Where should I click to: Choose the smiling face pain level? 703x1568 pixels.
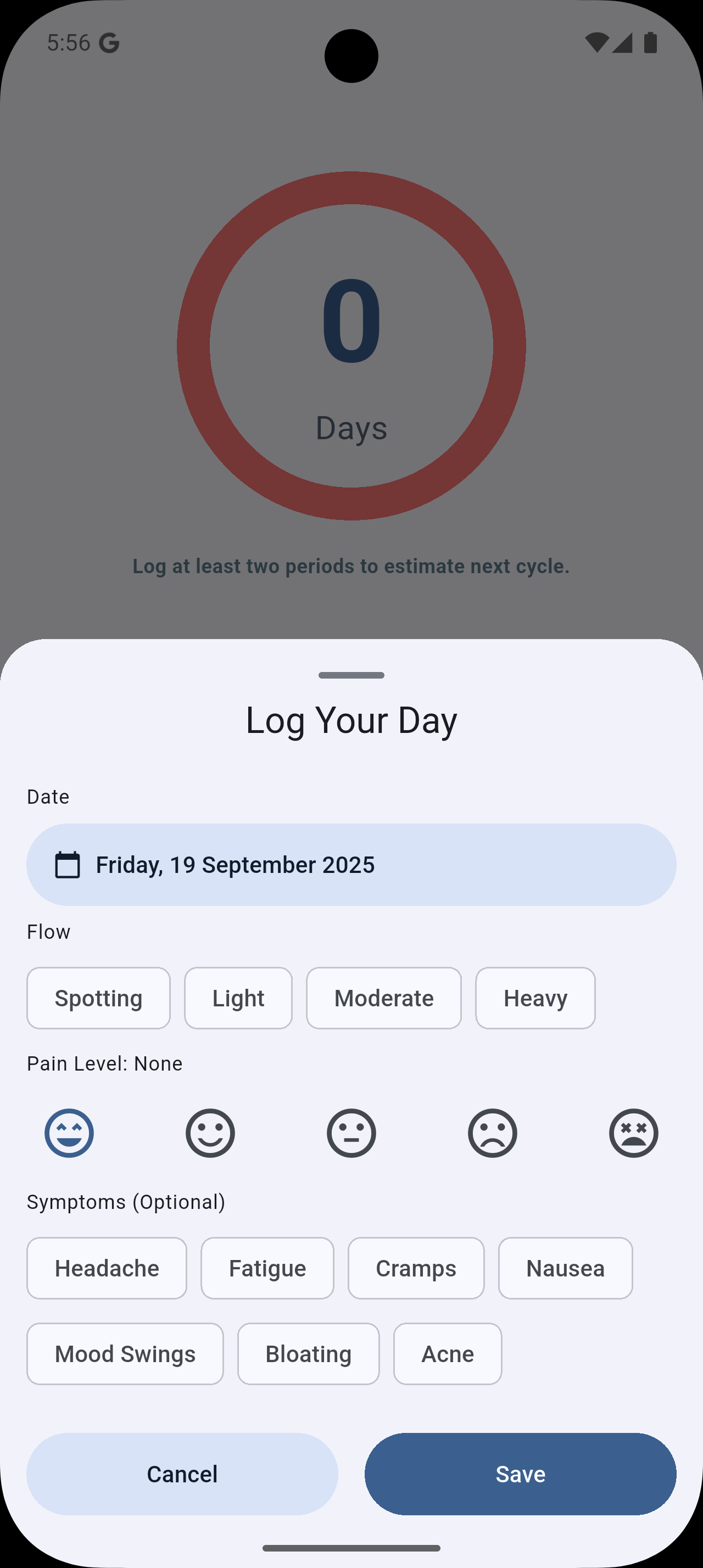click(x=210, y=1133)
